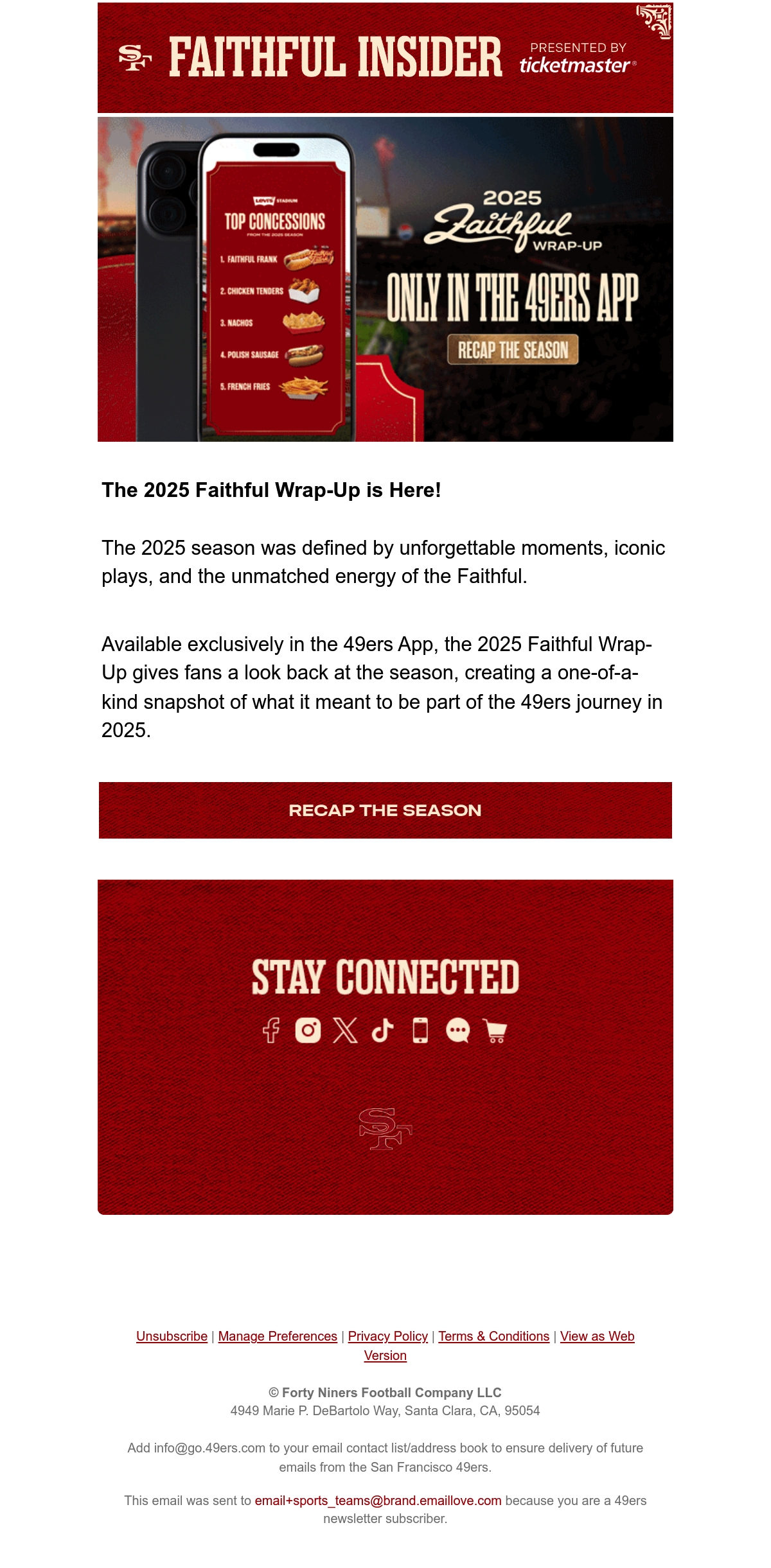This screenshot has height=1568, width=771.
Task: Open the X social icon
Action: pyautogui.click(x=345, y=1031)
